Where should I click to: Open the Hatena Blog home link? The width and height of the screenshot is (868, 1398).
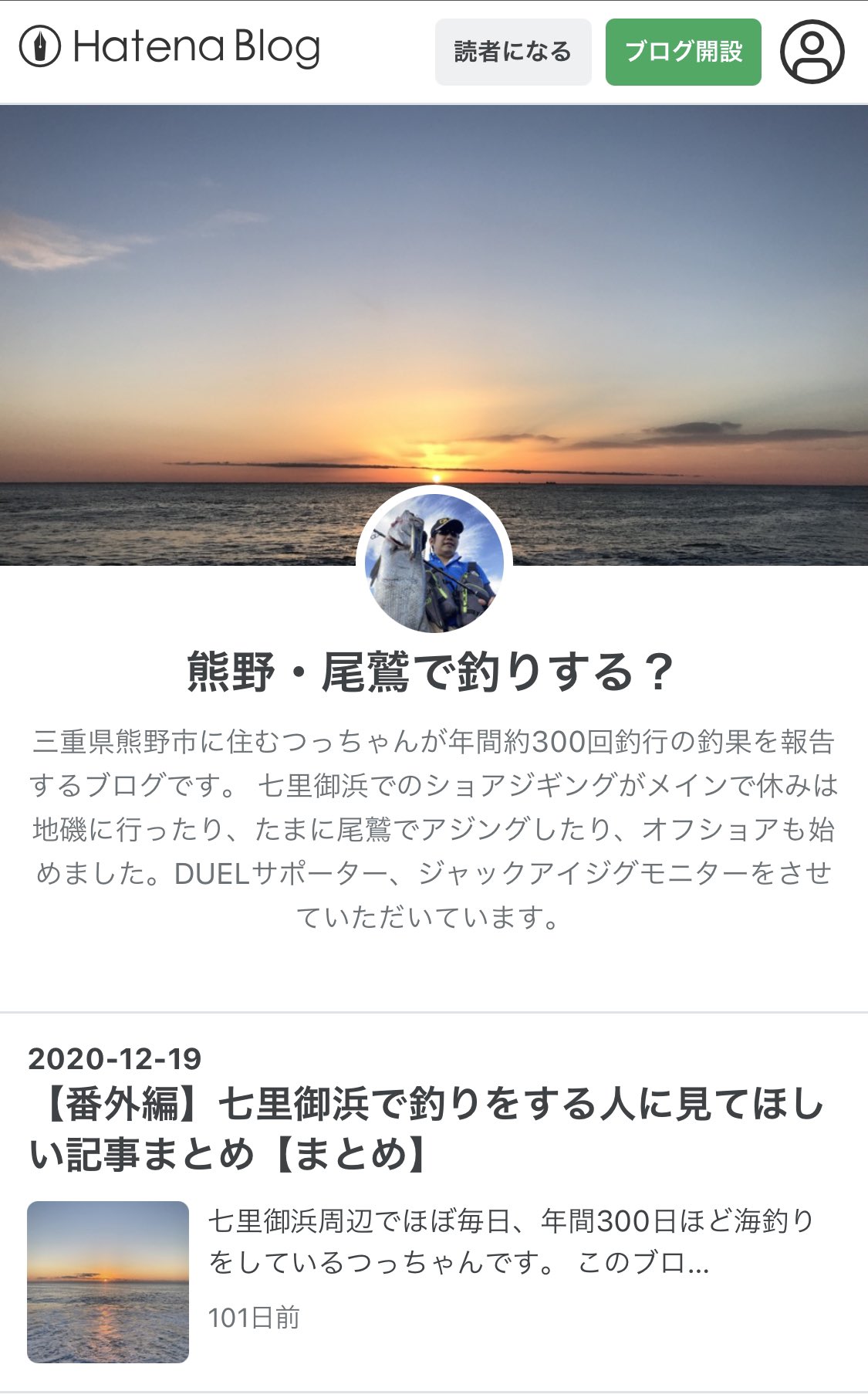click(x=170, y=48)
